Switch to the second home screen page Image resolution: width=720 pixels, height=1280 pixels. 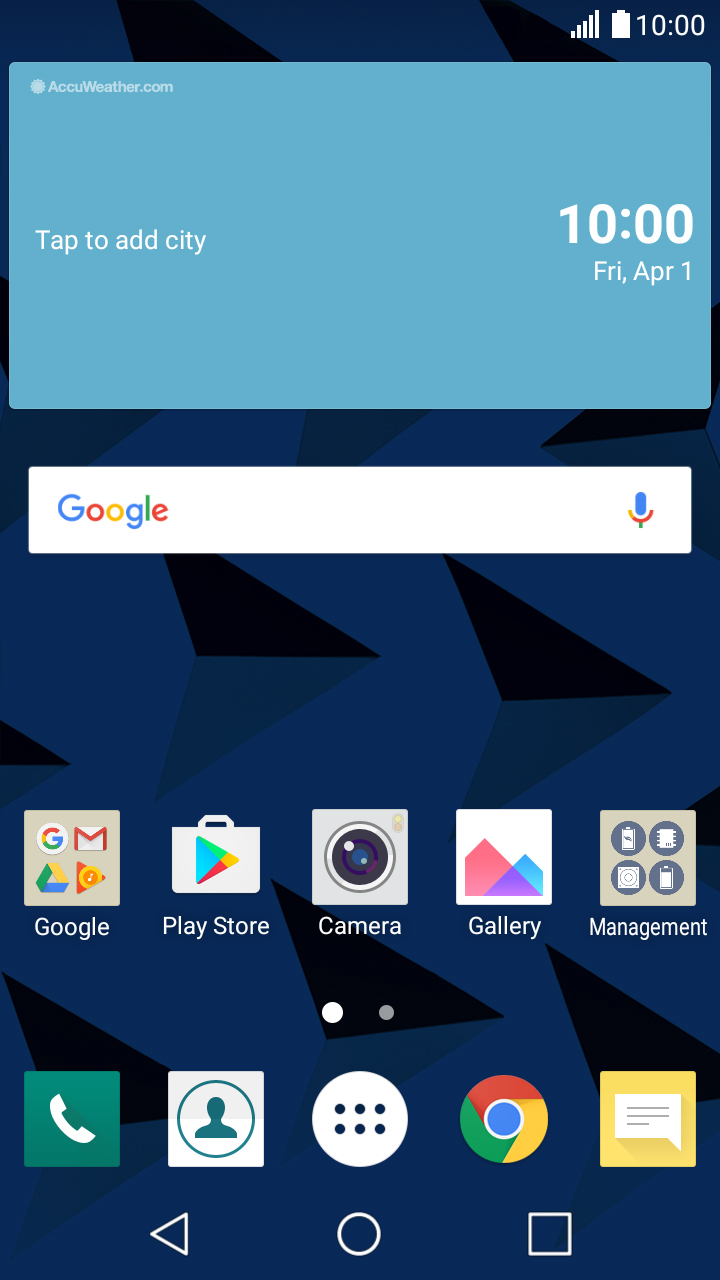pos(386,1012)
